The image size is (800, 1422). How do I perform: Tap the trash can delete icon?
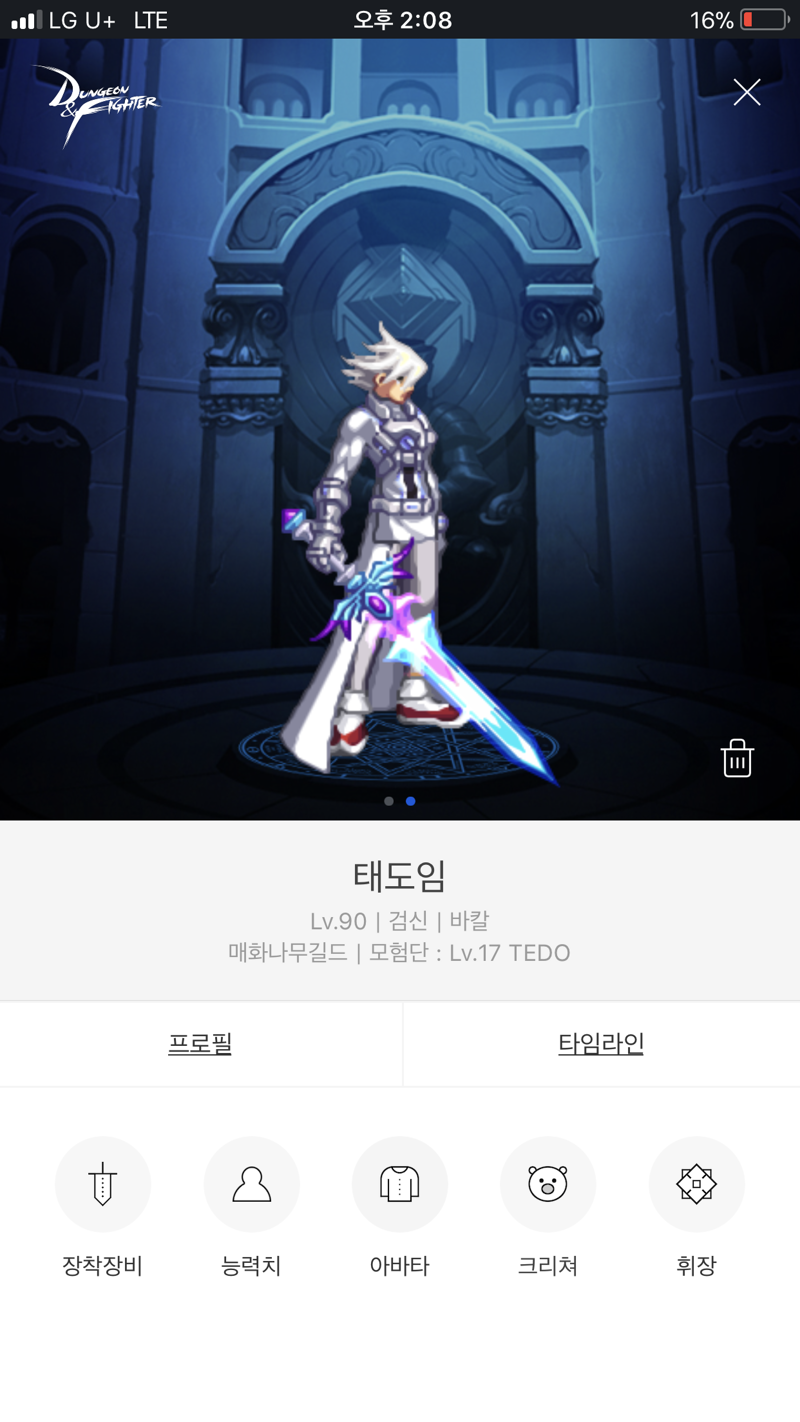coord(737,759)
